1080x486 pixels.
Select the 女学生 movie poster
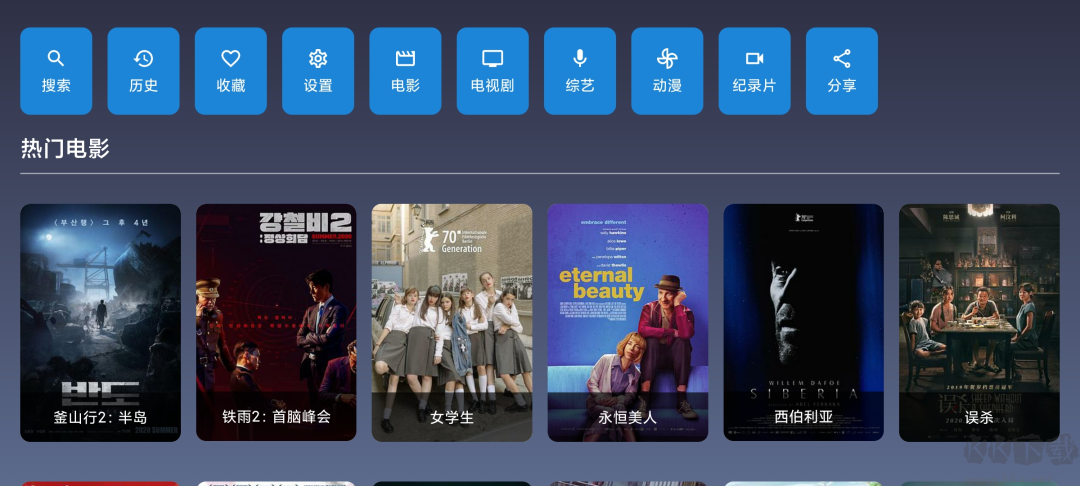(x=452, y=322)
